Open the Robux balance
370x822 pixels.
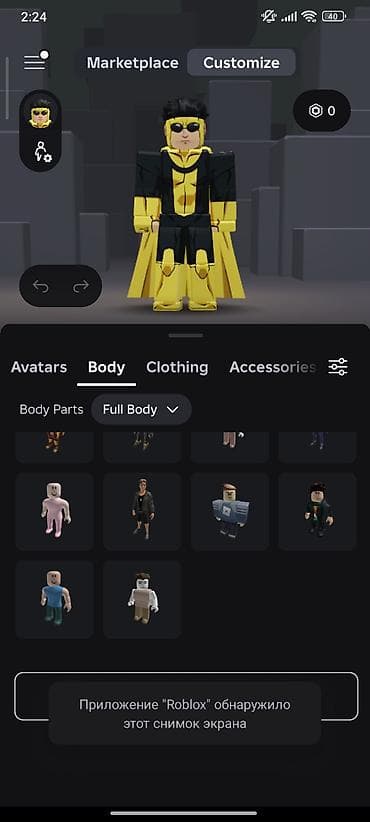tap(322, 111)
